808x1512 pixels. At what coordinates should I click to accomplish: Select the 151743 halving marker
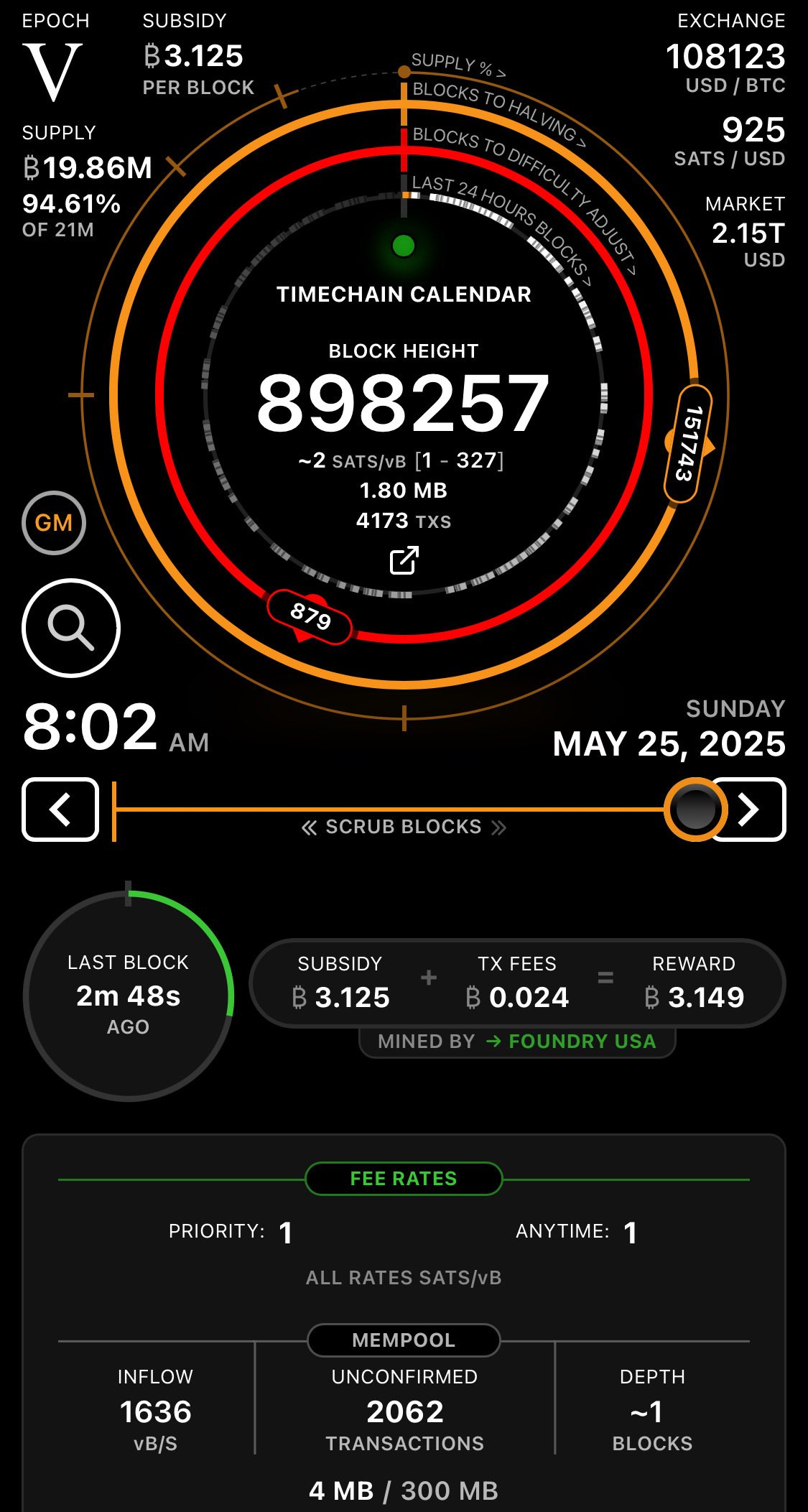tap(687, 444)
